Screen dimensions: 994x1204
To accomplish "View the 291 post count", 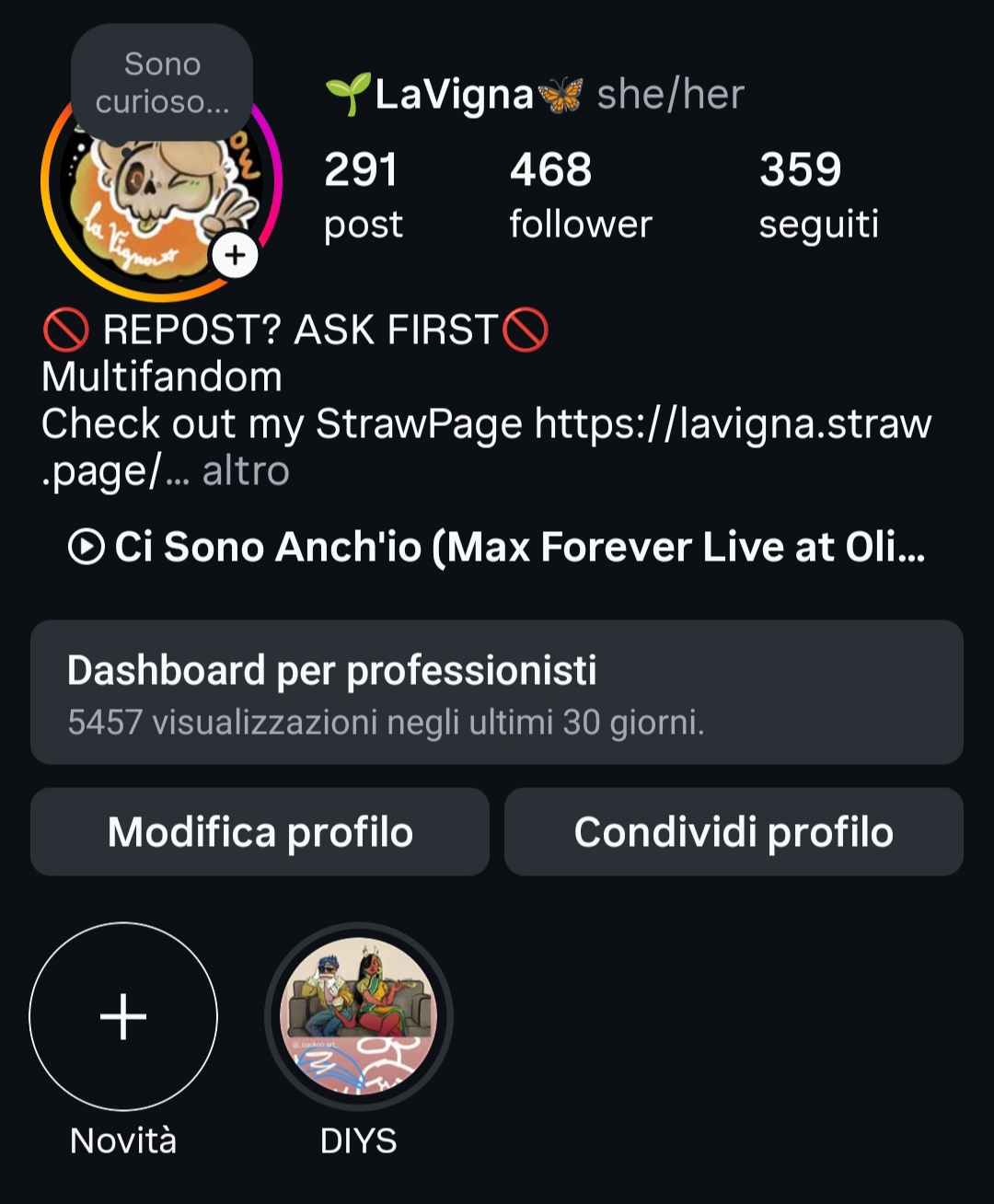I will (363, 195).
